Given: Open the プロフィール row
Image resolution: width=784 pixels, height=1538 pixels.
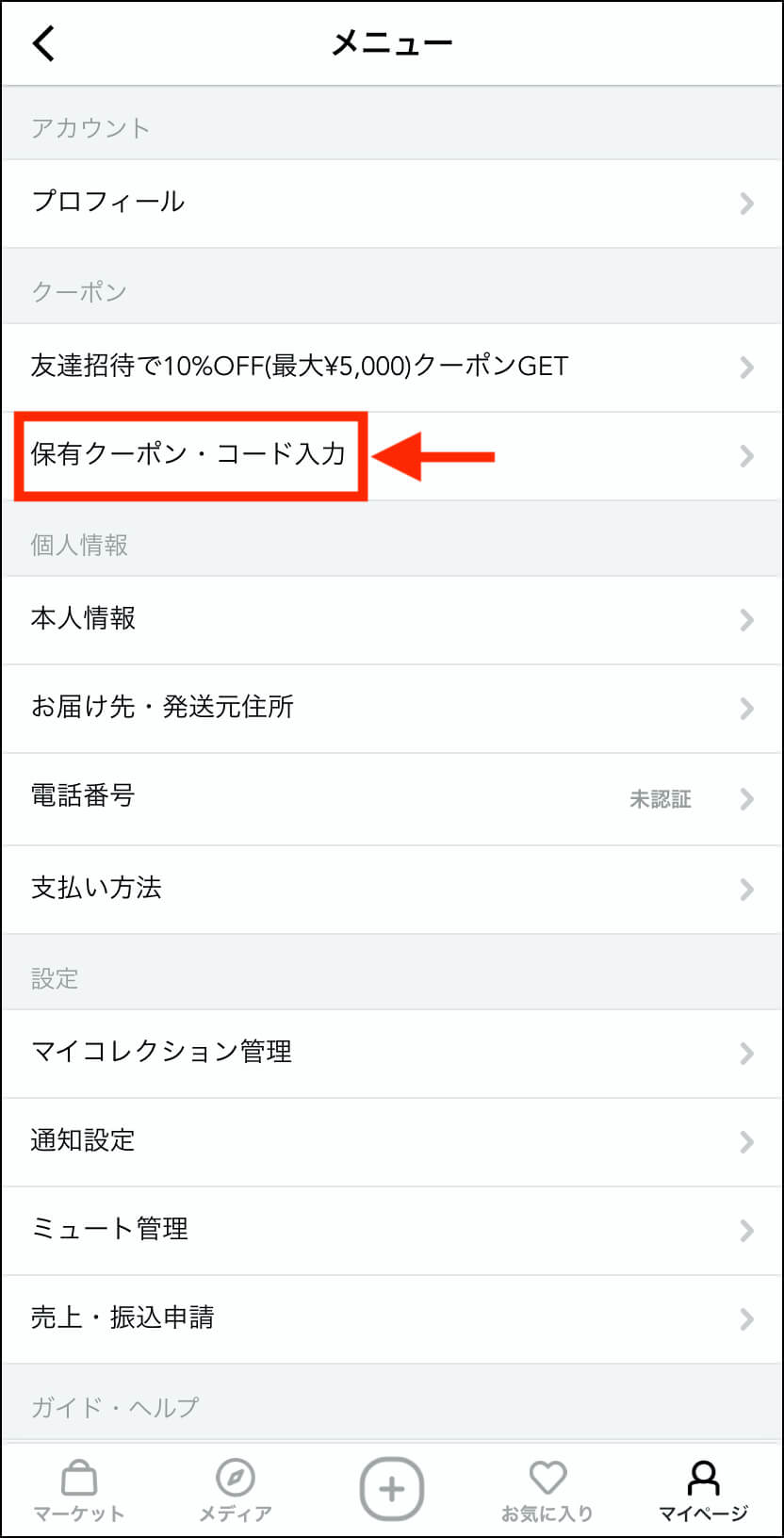Looking at the screenshot, I should [392, 204].
